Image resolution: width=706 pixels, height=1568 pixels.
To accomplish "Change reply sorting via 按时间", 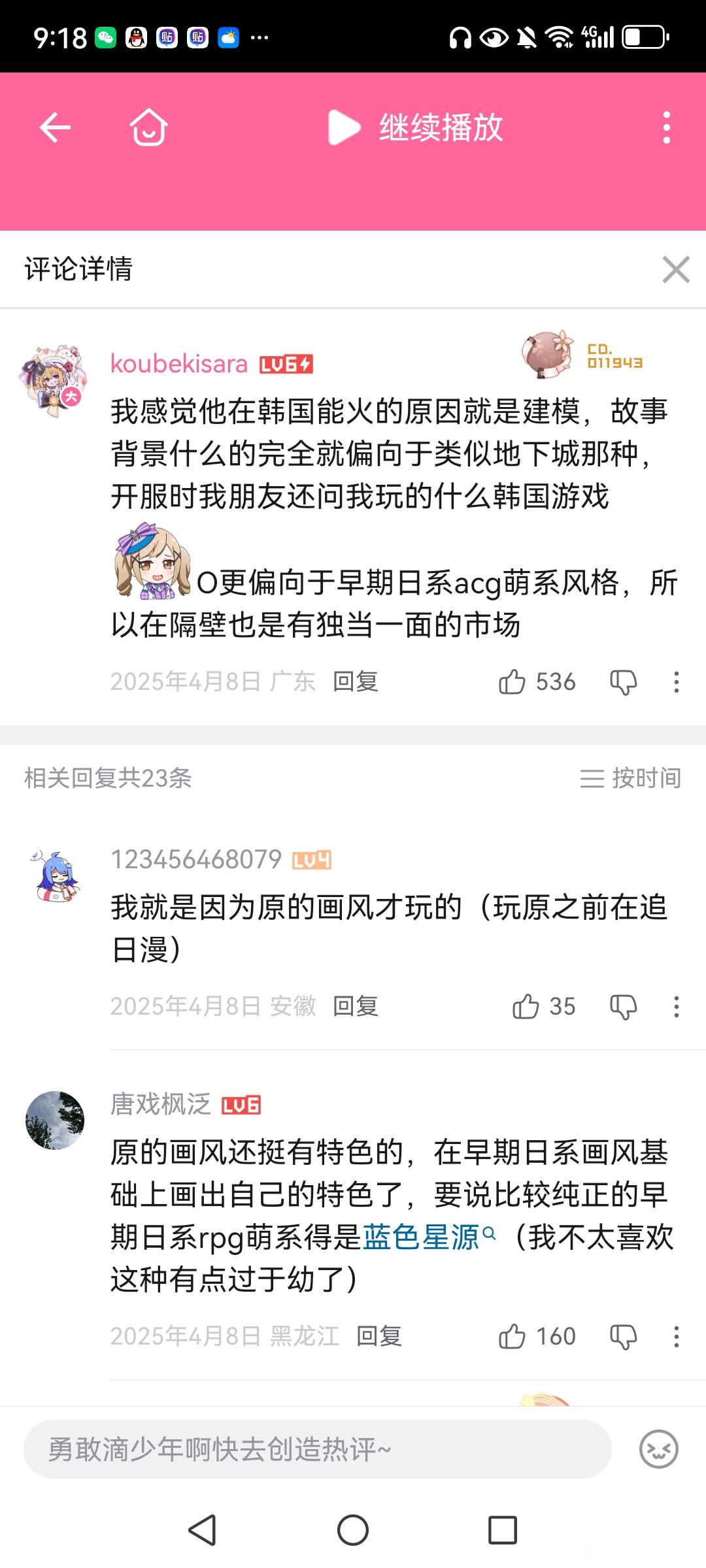I will [630, 778].
